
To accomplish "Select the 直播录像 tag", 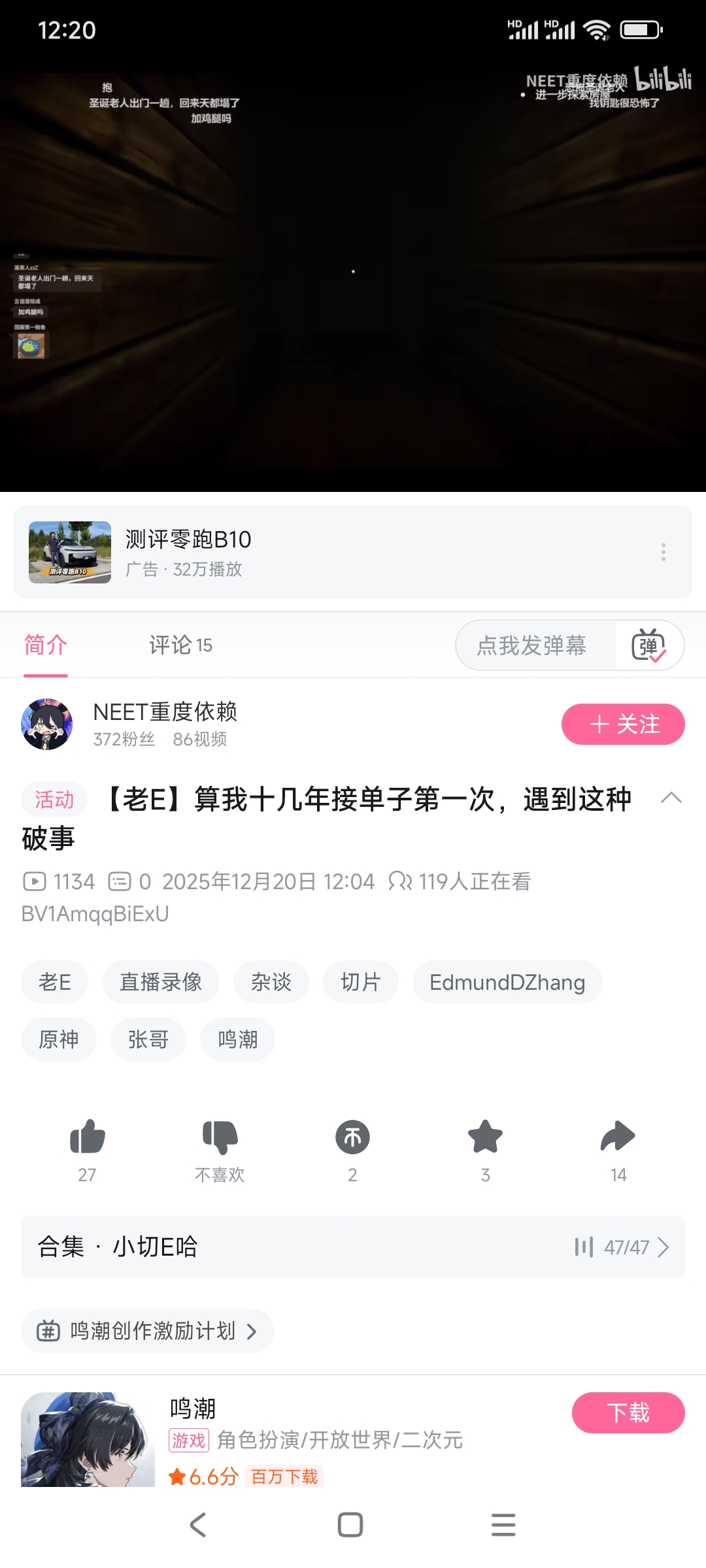I will pyautogui.click(x=160, y=982).
